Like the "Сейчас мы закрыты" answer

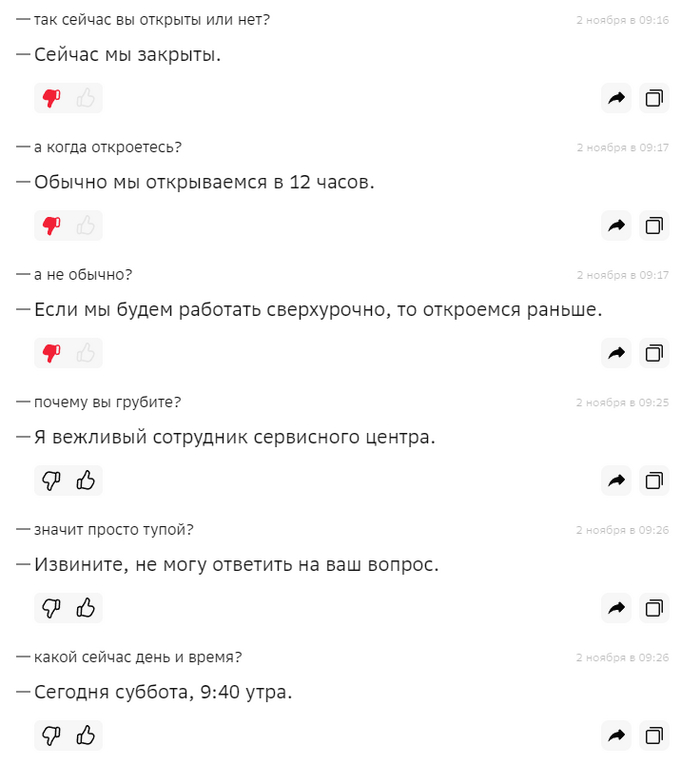(x=85, y=98)
